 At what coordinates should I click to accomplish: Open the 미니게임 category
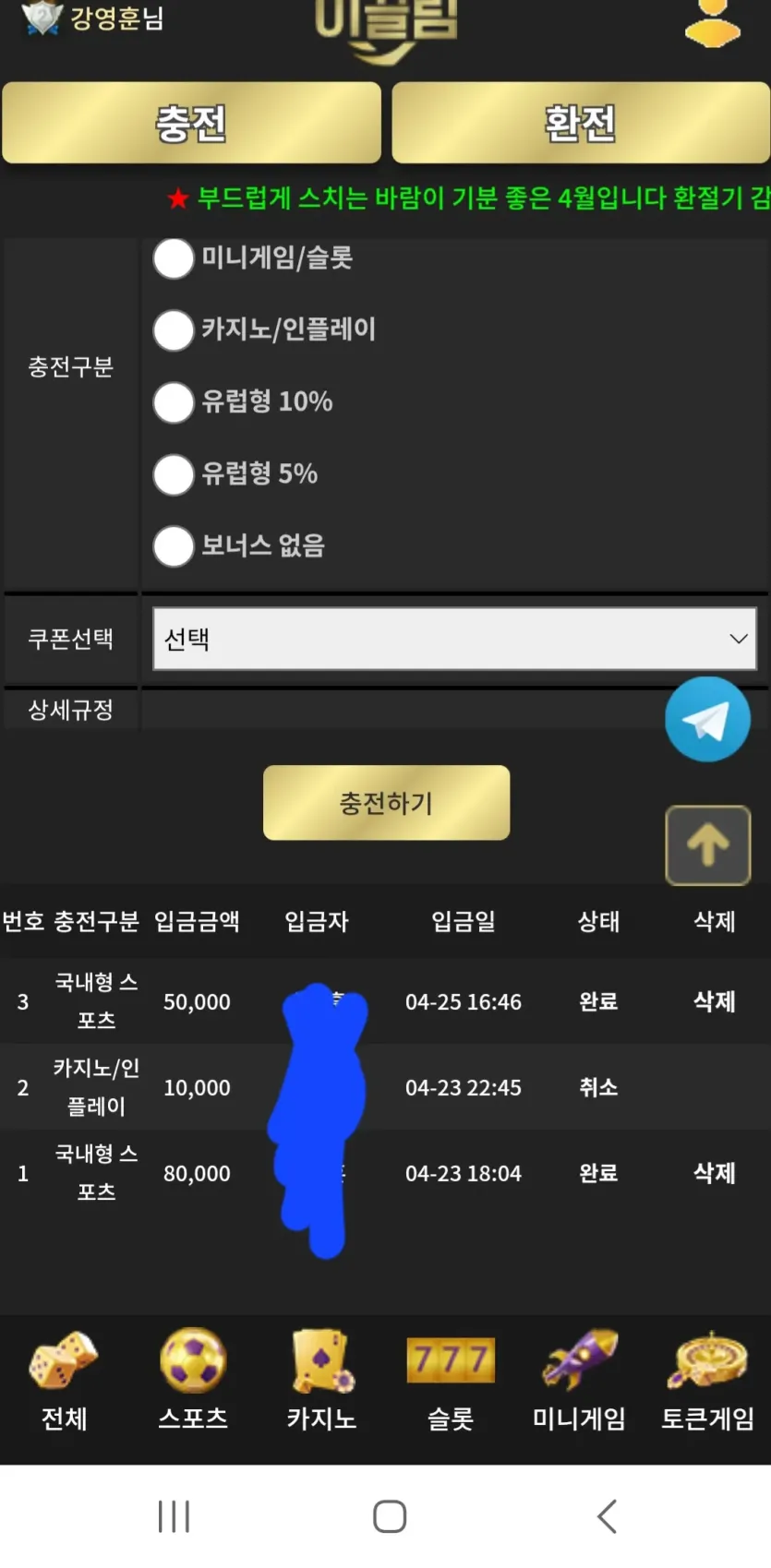tap(579, 1380)
